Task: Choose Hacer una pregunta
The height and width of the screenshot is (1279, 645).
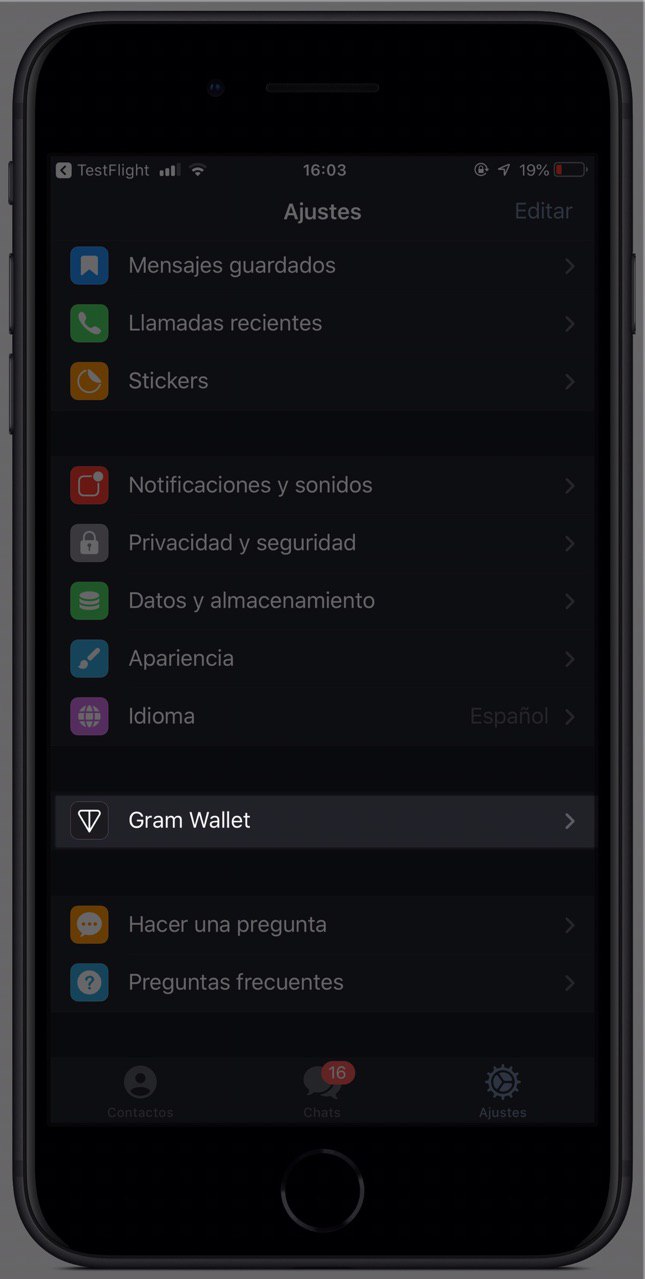Action: [x=322, y=925]
